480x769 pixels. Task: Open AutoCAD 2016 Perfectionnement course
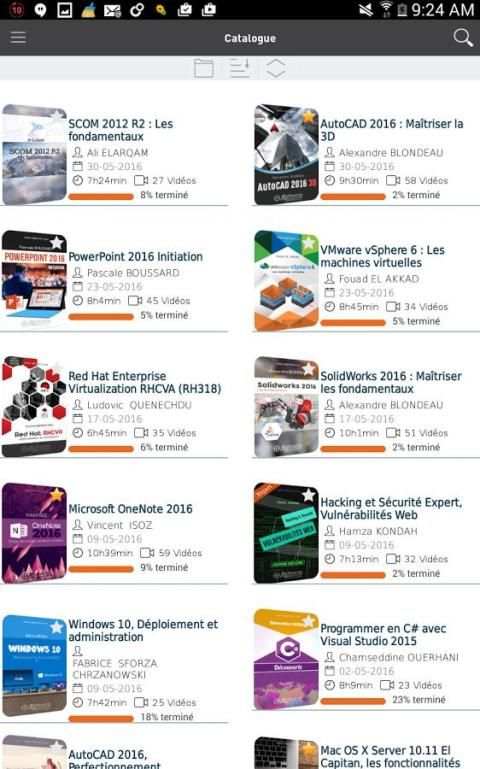pos(115,753)
